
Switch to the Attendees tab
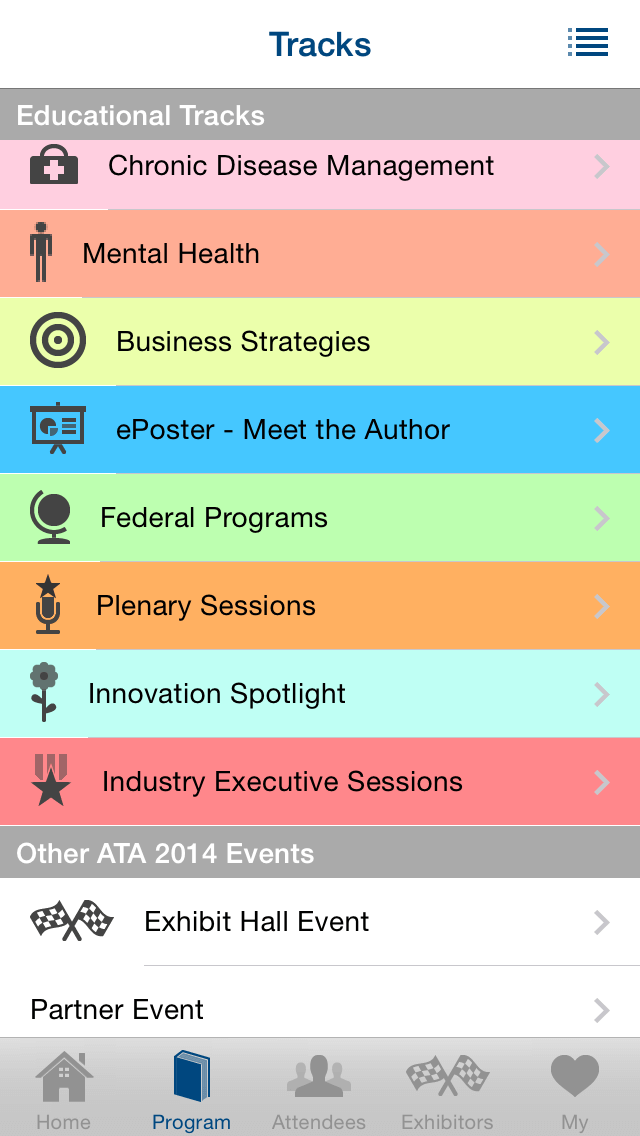click(319, 1088)
